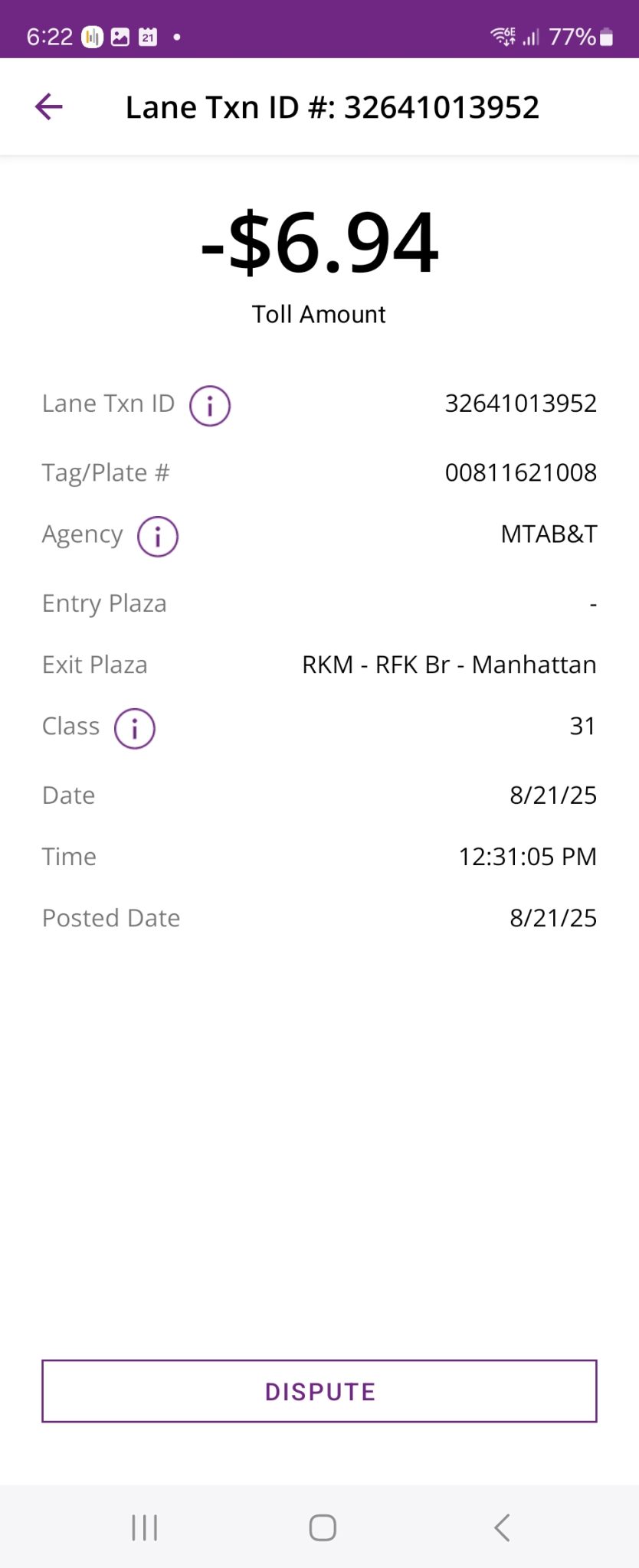Open info icon next to Lane Txn ID
The height and width of the screenshot is (1568, 639).
pyautogui.click(x=210, y=405)
